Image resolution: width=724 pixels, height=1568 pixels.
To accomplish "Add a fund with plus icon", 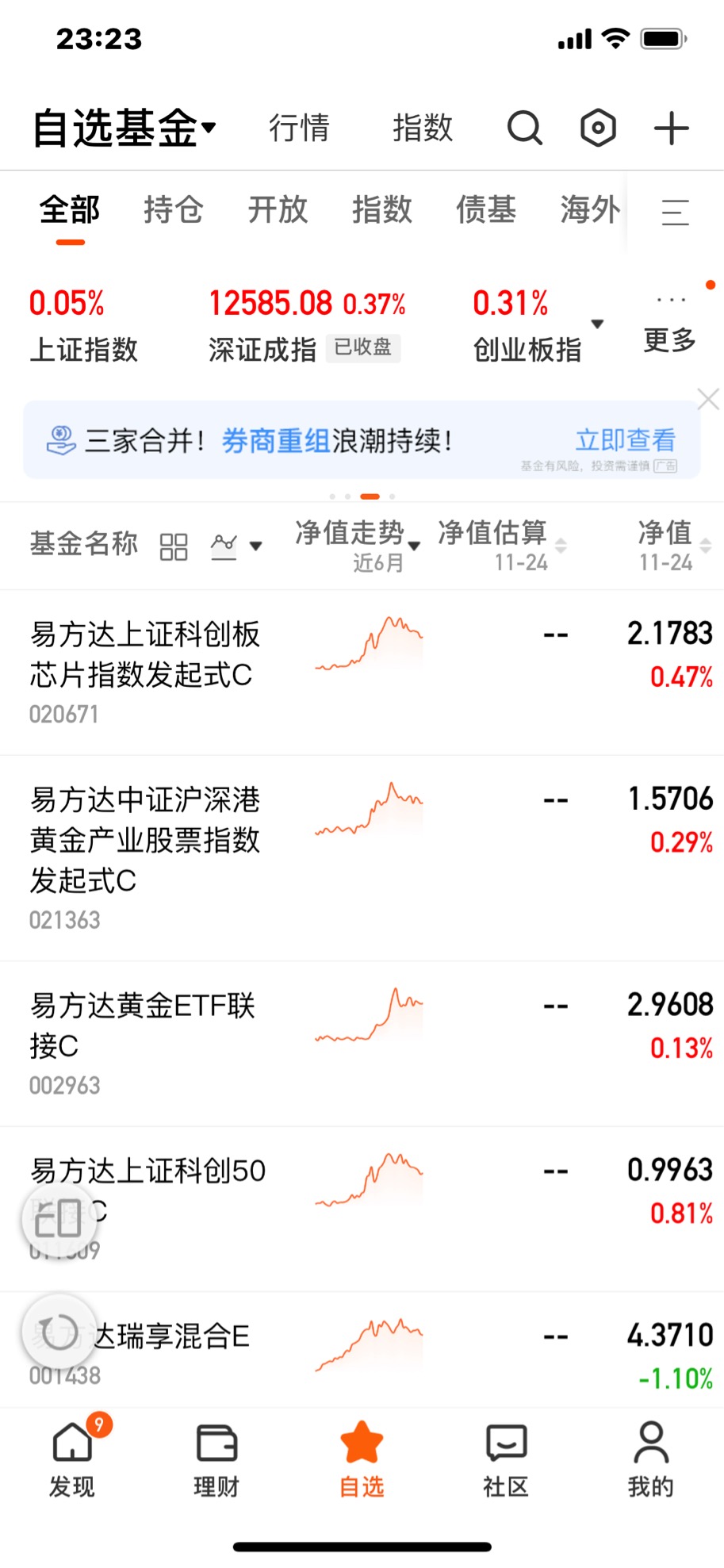I will [x=672, y=128].
